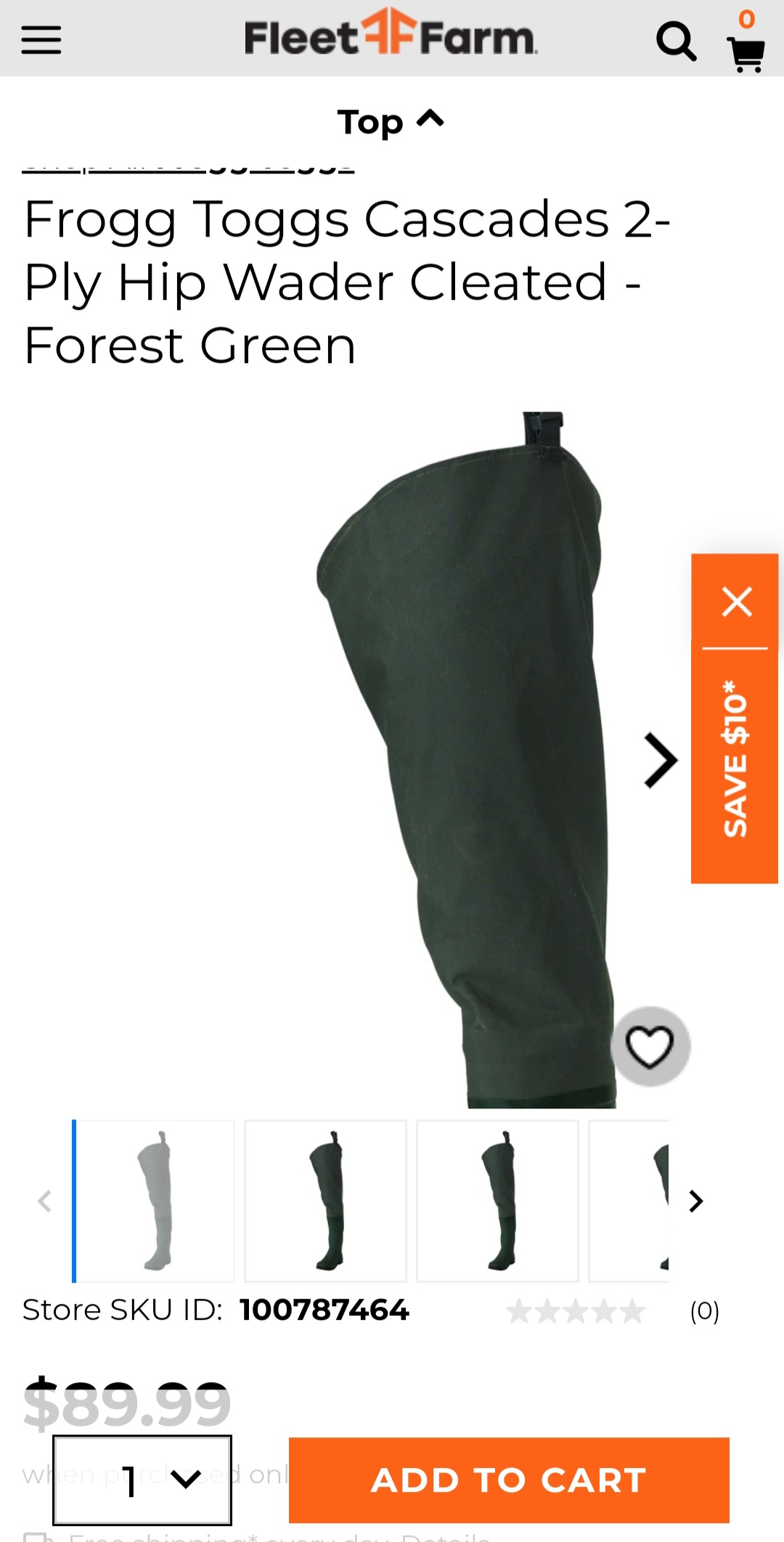Show the next product image
The image size is (784, 1542).
[x=661, y=760]
